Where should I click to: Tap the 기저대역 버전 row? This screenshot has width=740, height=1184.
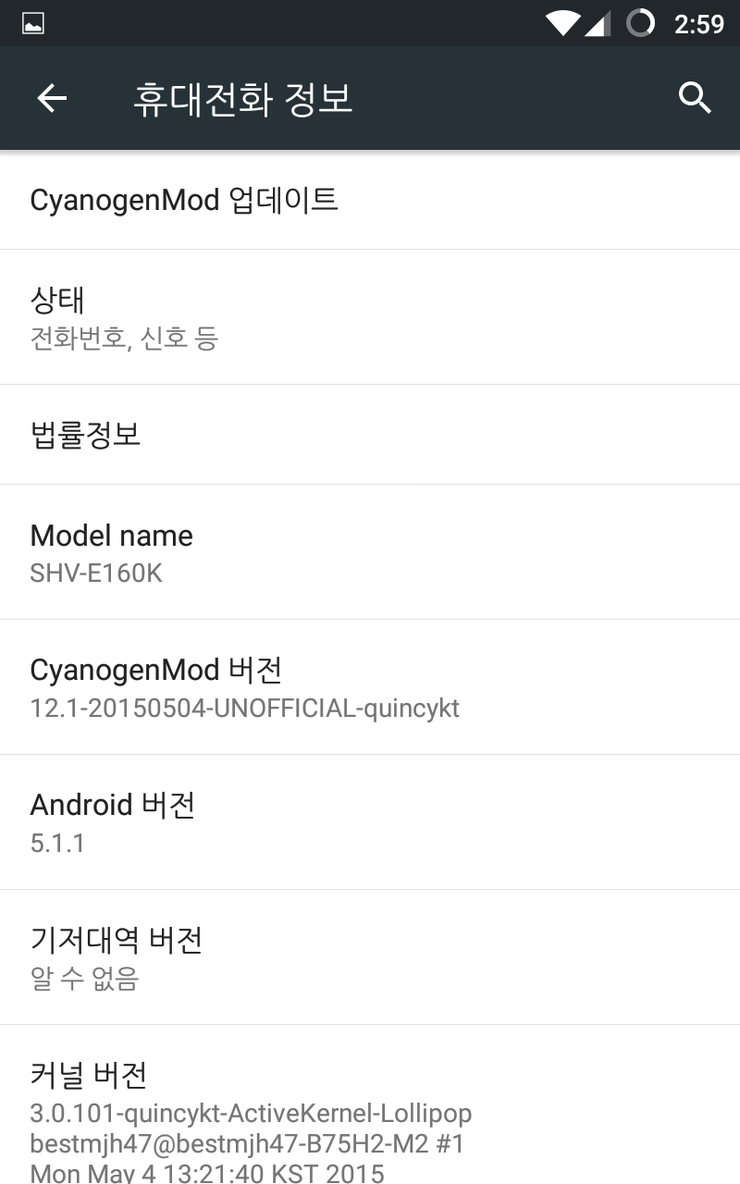click(x=370, y=957)
